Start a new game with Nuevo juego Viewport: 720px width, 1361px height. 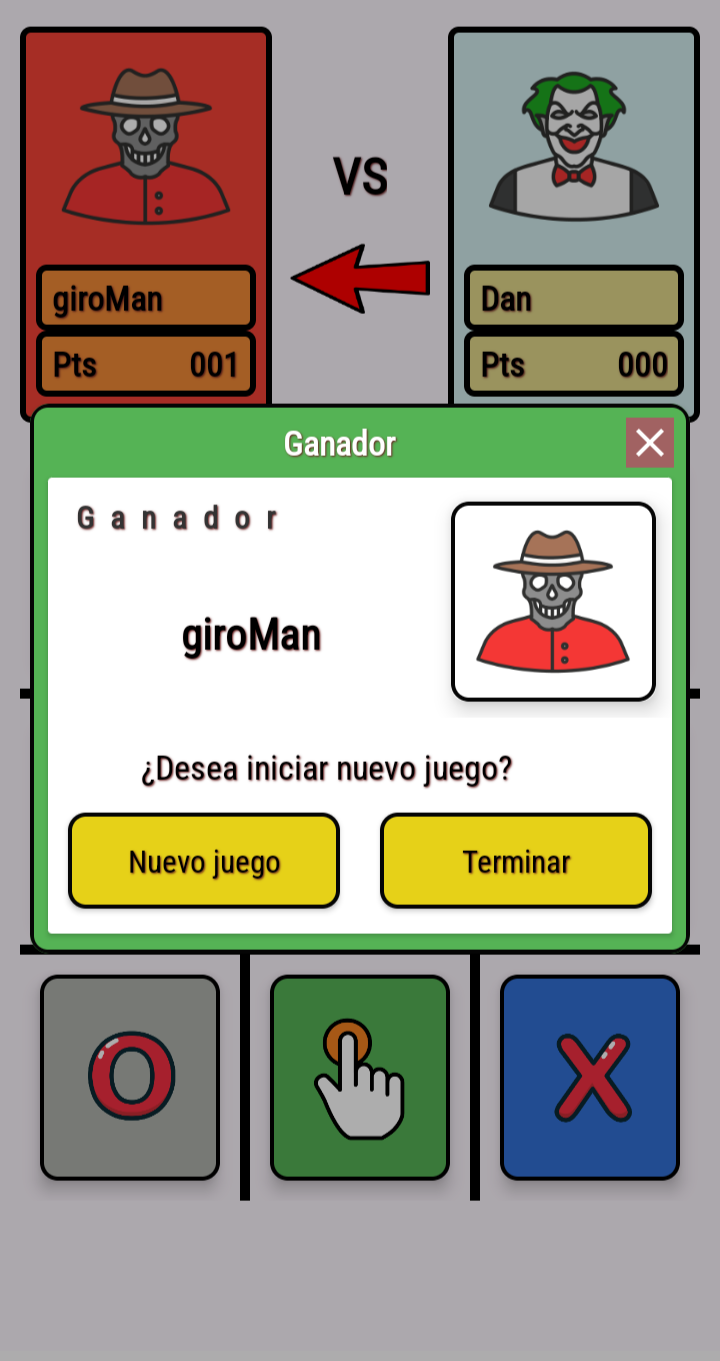click(204, 861)
